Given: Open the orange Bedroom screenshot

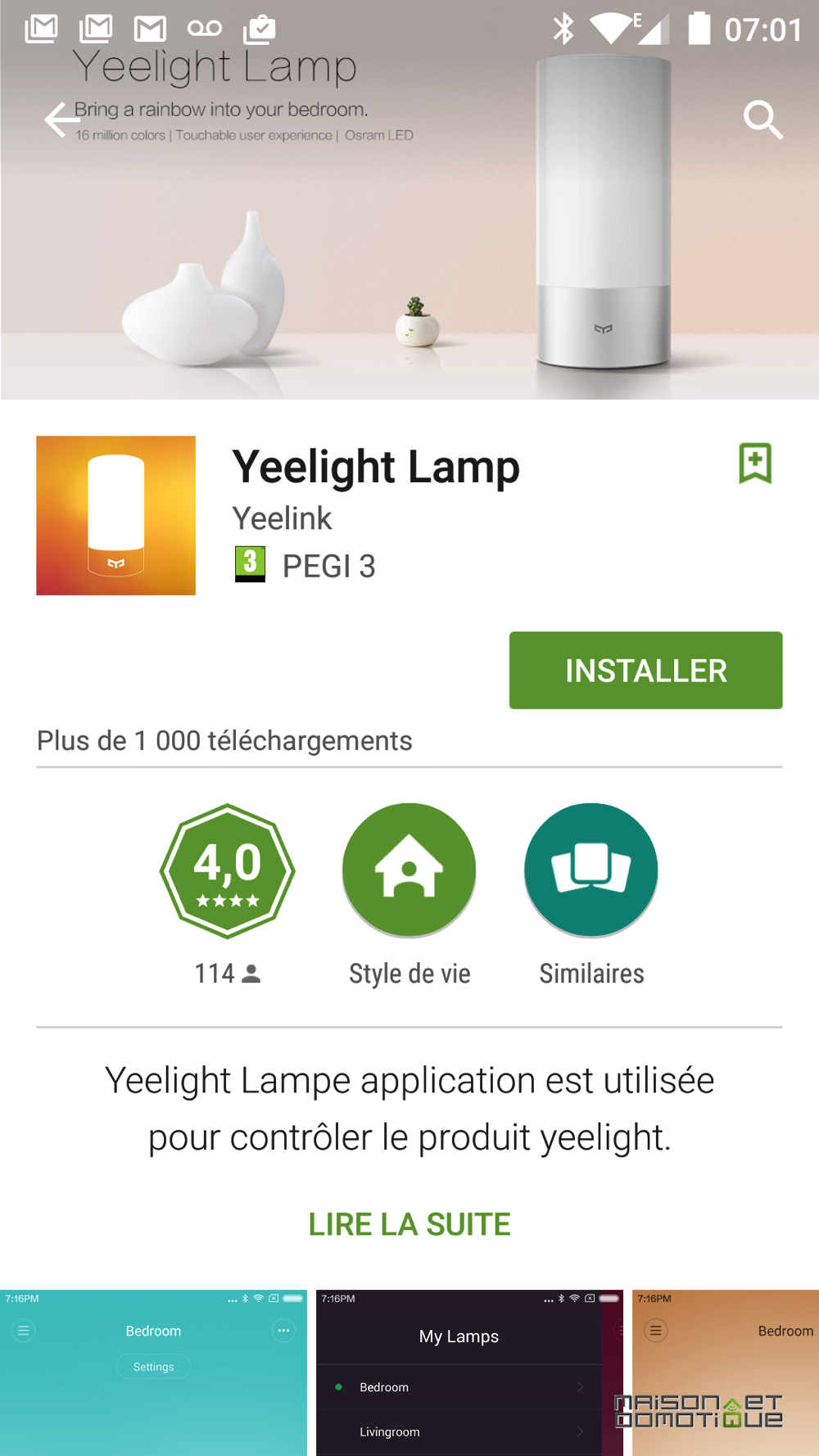Looking at the screenshot, I should 726,1372.
